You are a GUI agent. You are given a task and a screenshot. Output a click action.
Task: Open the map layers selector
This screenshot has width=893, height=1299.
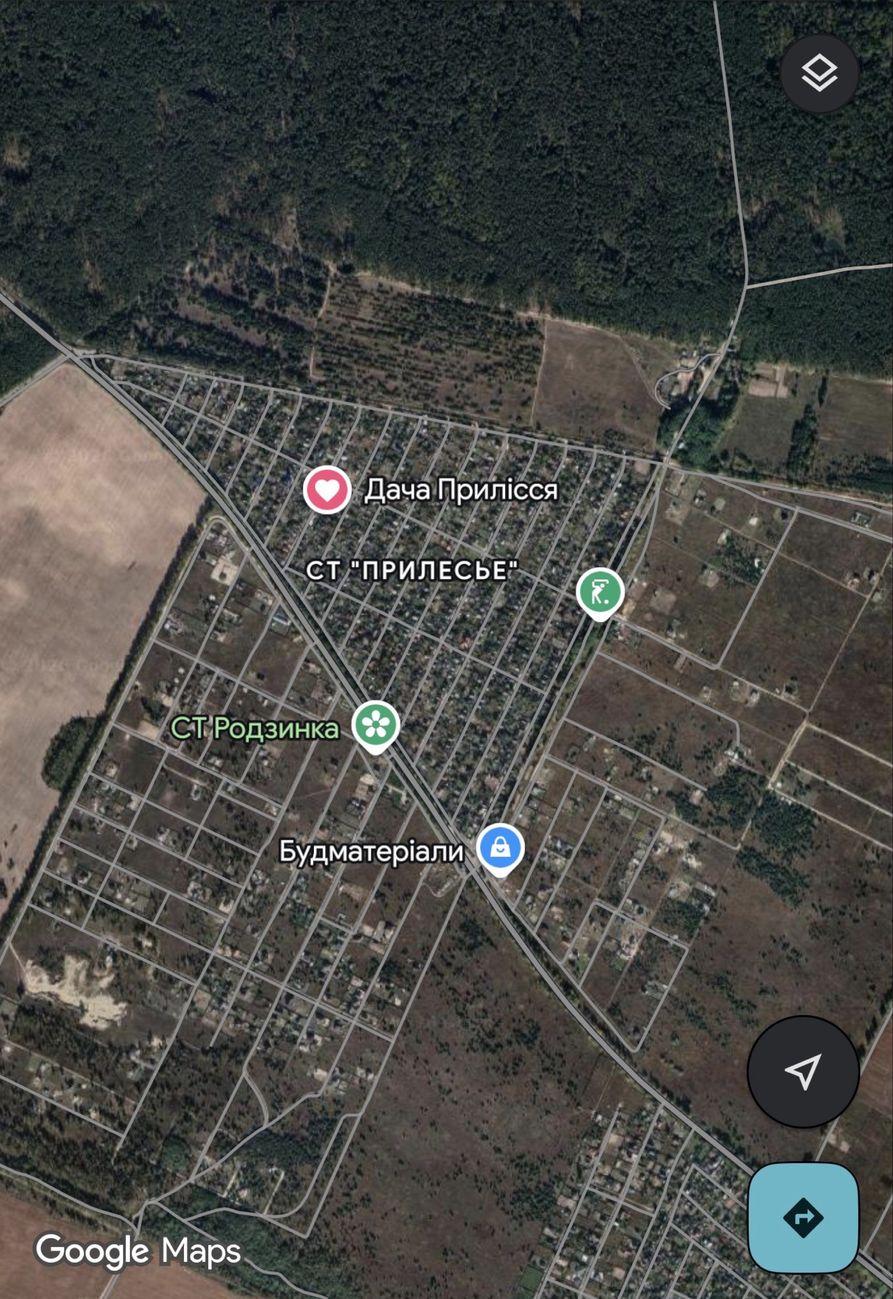coord(819,72)
